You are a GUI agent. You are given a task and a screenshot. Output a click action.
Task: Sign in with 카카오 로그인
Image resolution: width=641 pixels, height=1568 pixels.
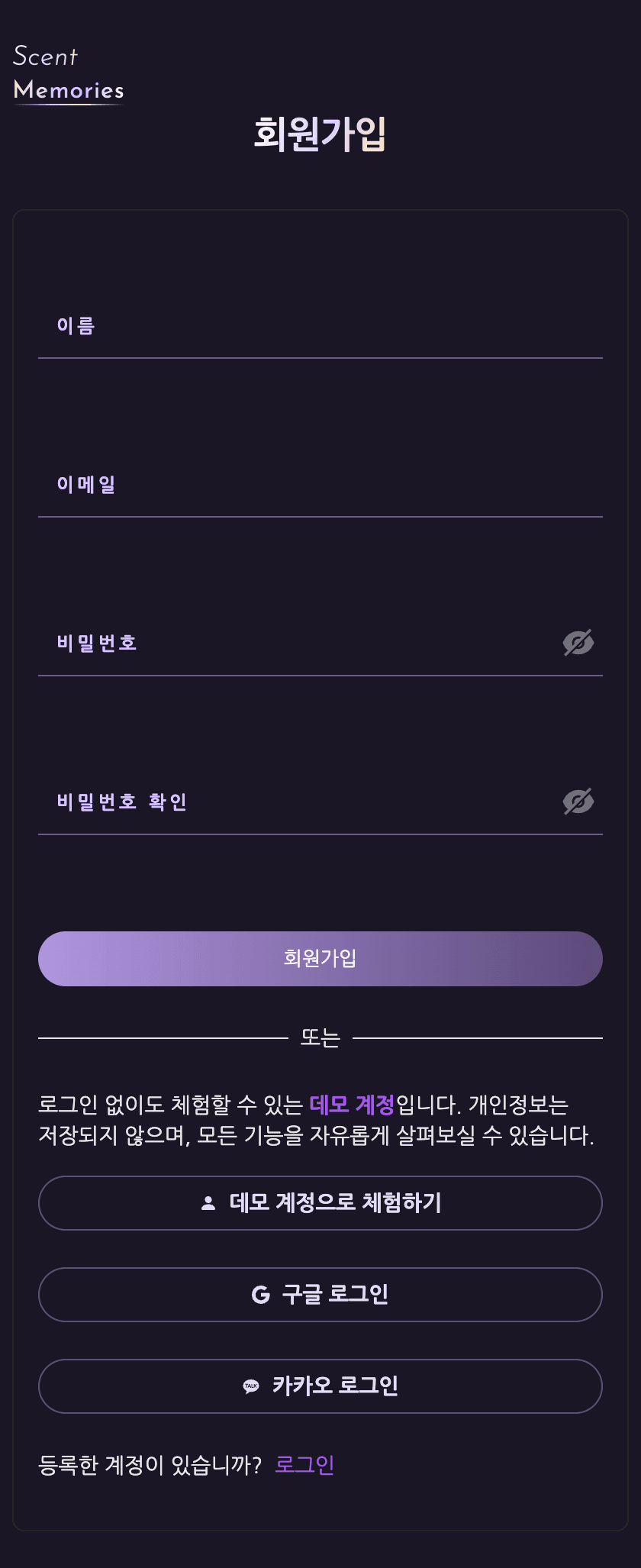point(320,1387)
